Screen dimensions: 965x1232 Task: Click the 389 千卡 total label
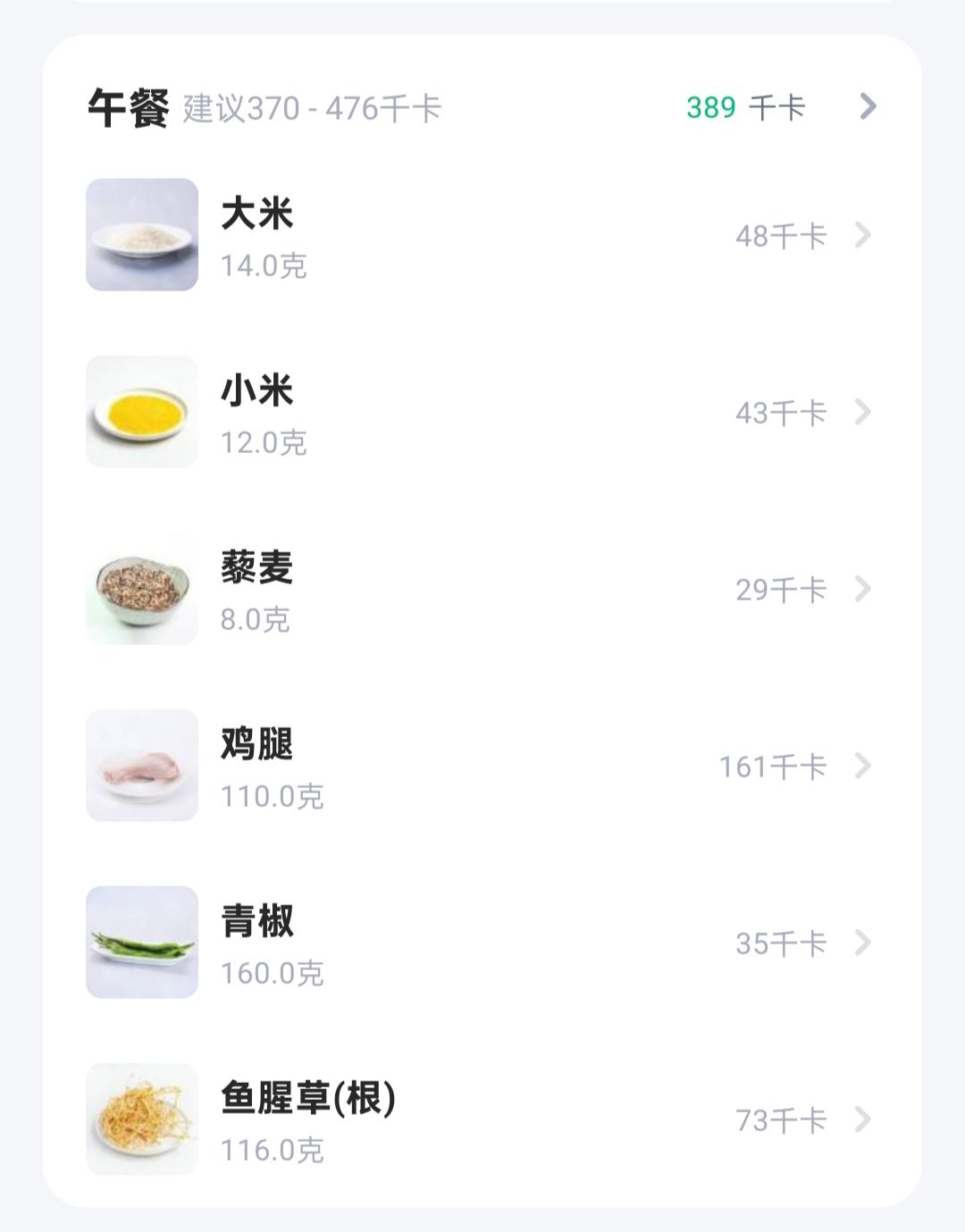coord(745,108)
